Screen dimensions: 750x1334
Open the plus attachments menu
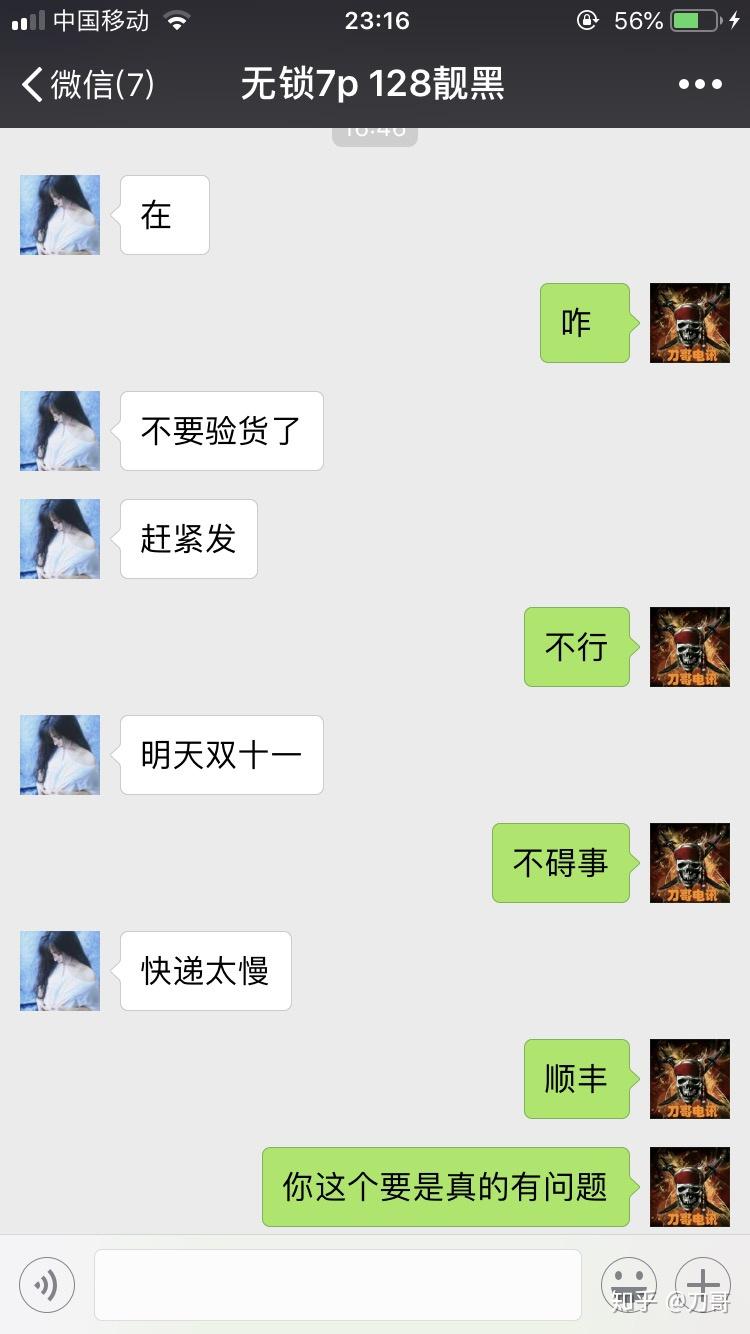[x=703, y=1284]
